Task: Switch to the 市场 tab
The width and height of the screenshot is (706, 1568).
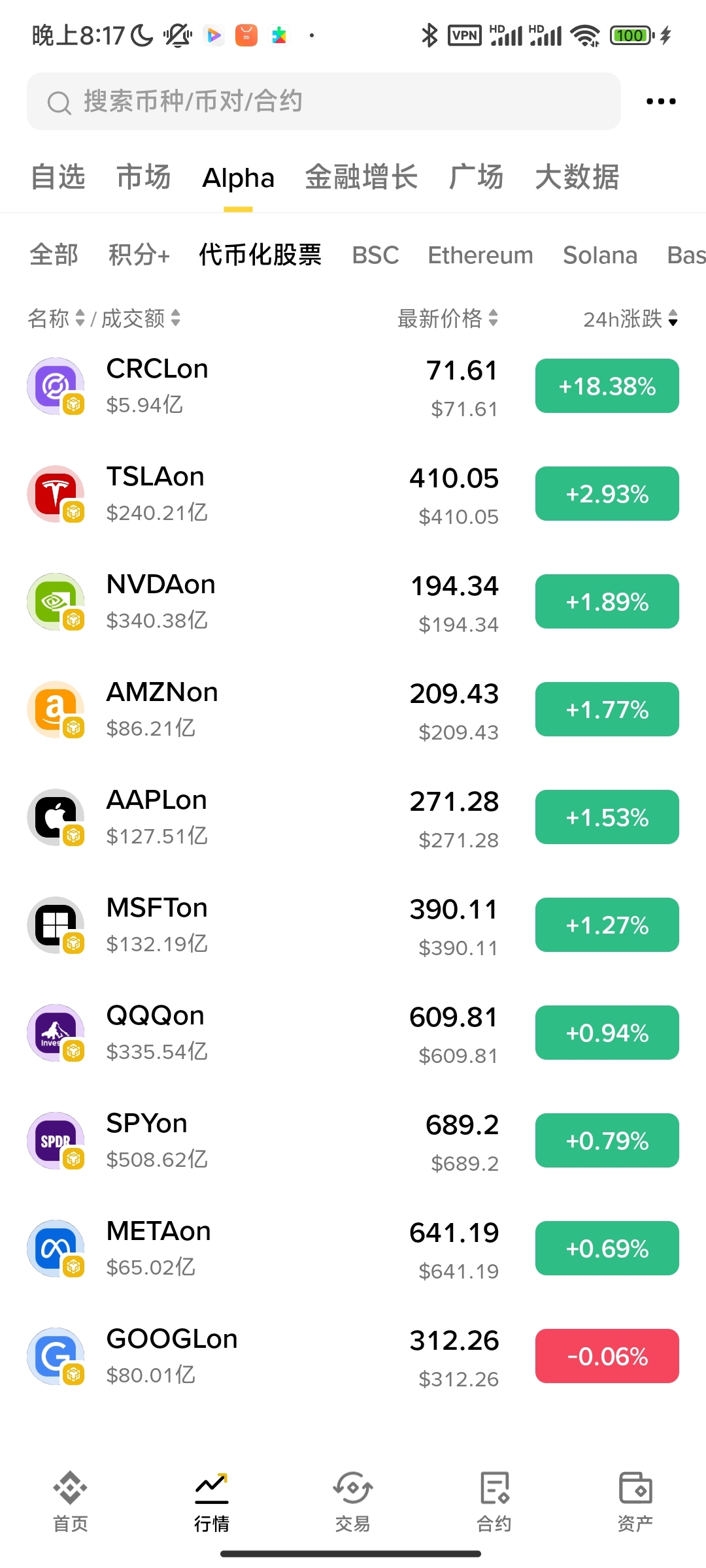Action: [x=144, y=177]
